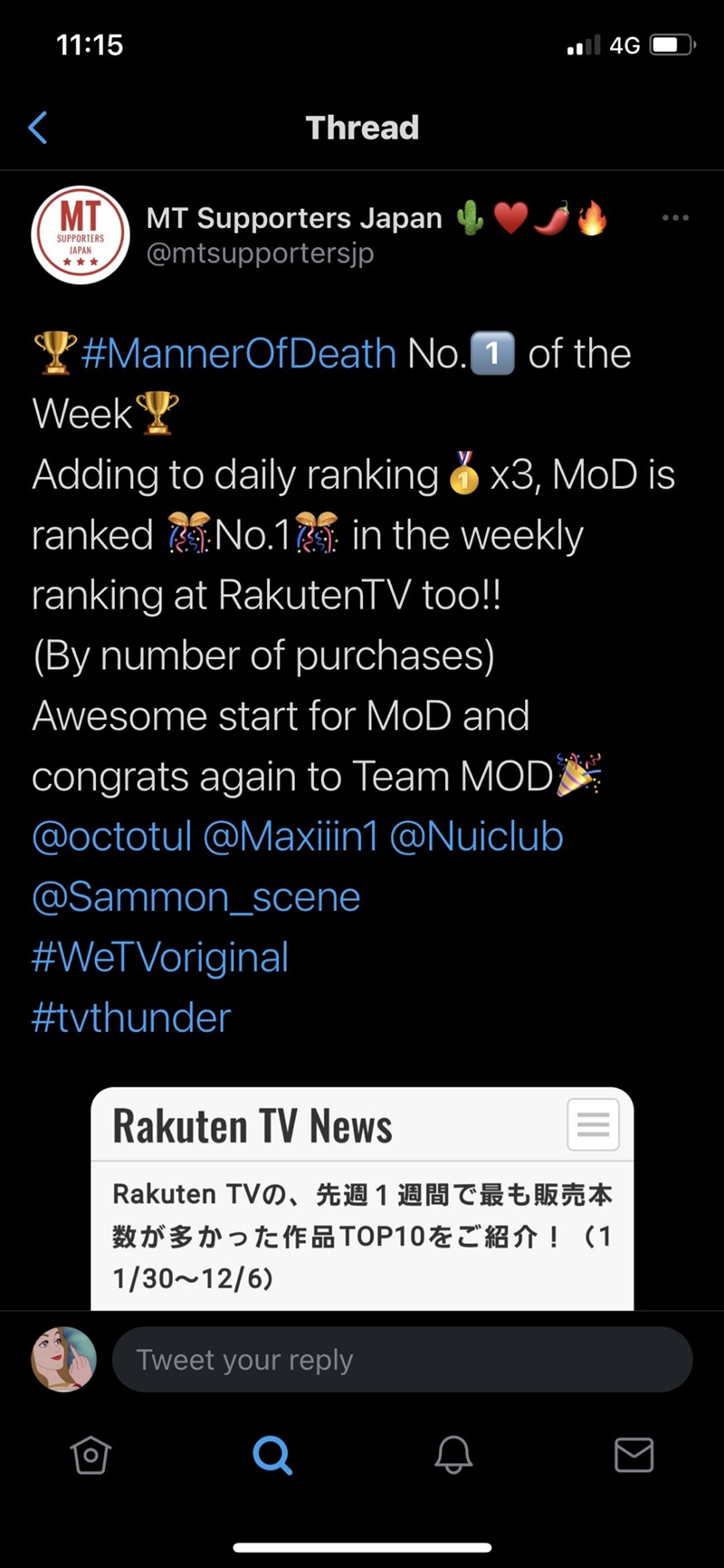Tap the Tweet your reply field

coord(402,1360)
